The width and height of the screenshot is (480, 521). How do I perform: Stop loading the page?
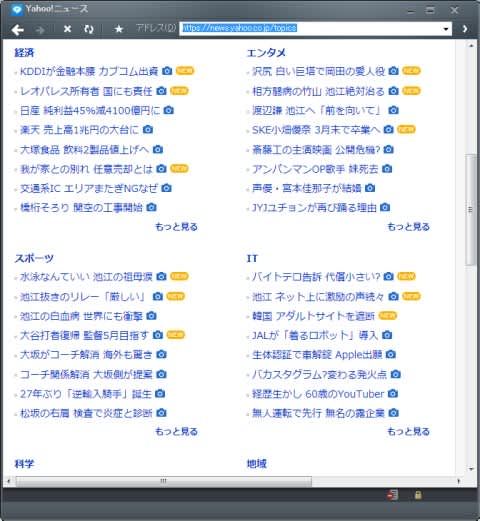(x=67, y=29)
